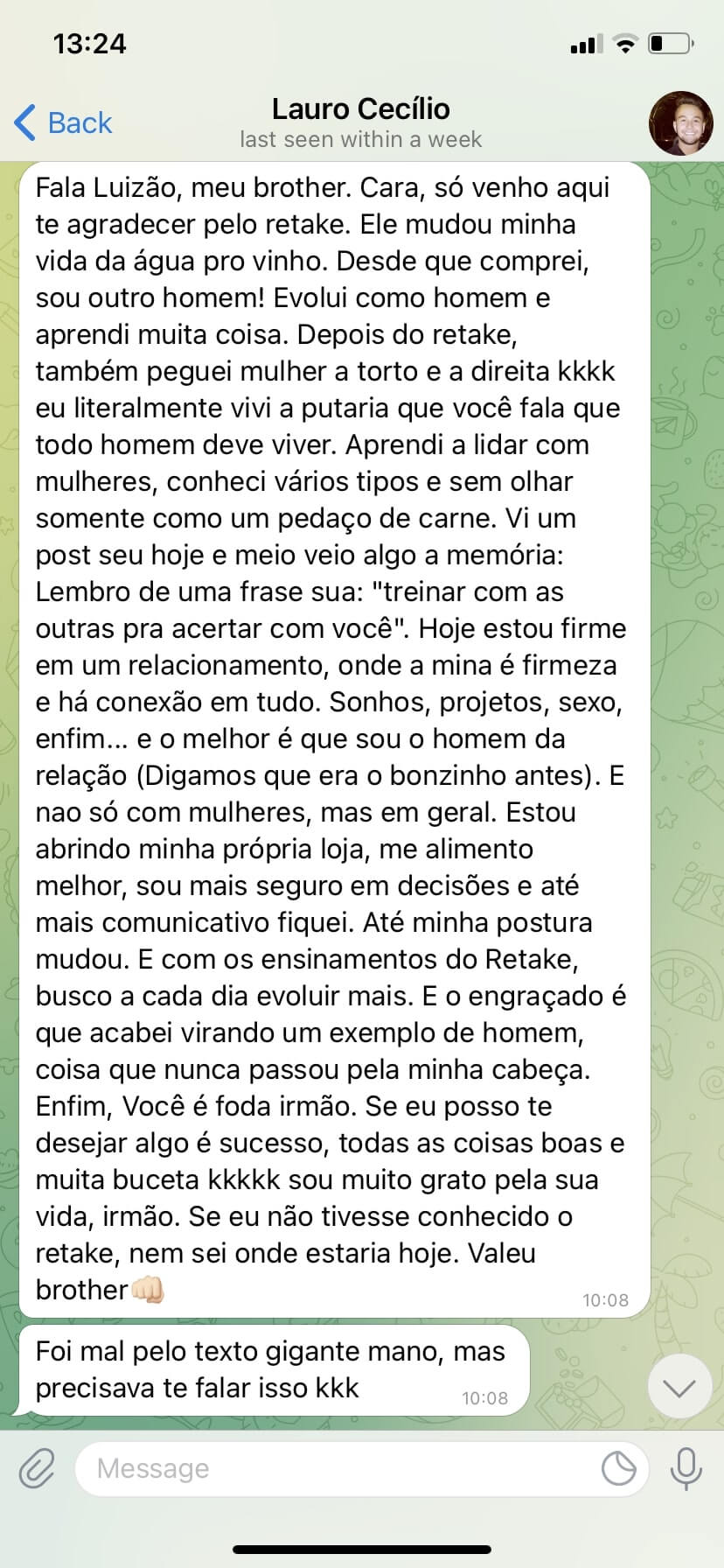Open Lauro Cecílio's profile photo

click(680, 123)
